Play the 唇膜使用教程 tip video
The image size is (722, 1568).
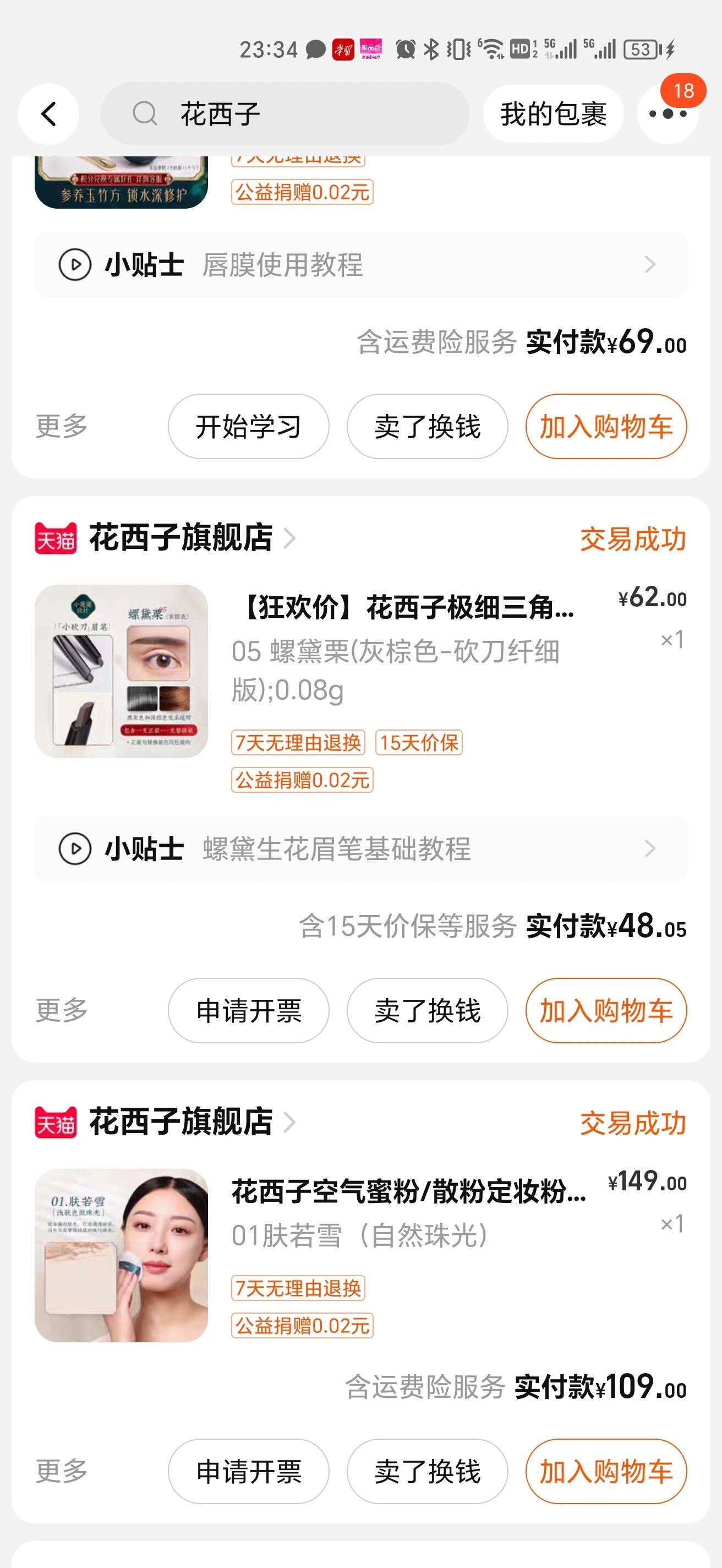click(74, 265)
